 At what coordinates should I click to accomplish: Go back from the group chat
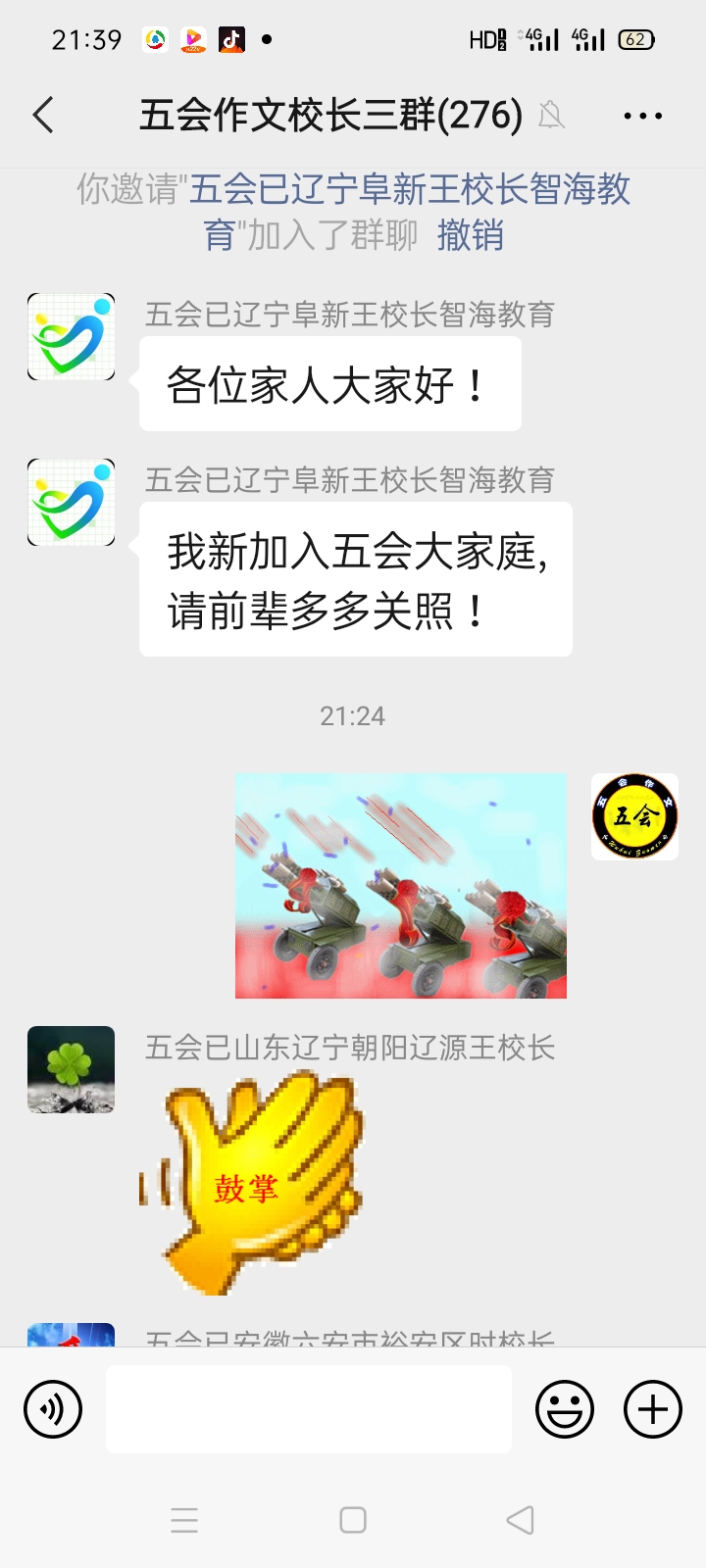(x=43, y=116)
